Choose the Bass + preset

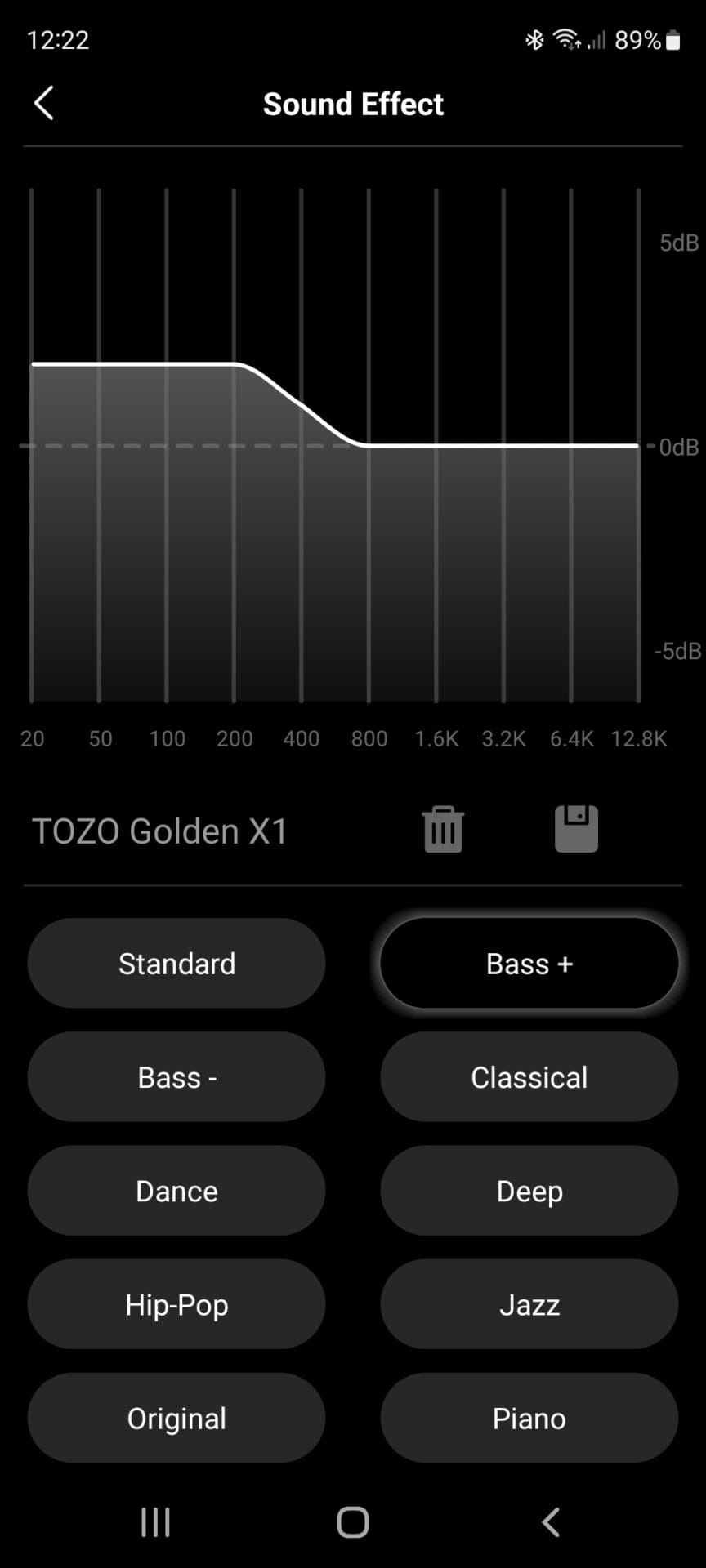(x=529, y=964)
